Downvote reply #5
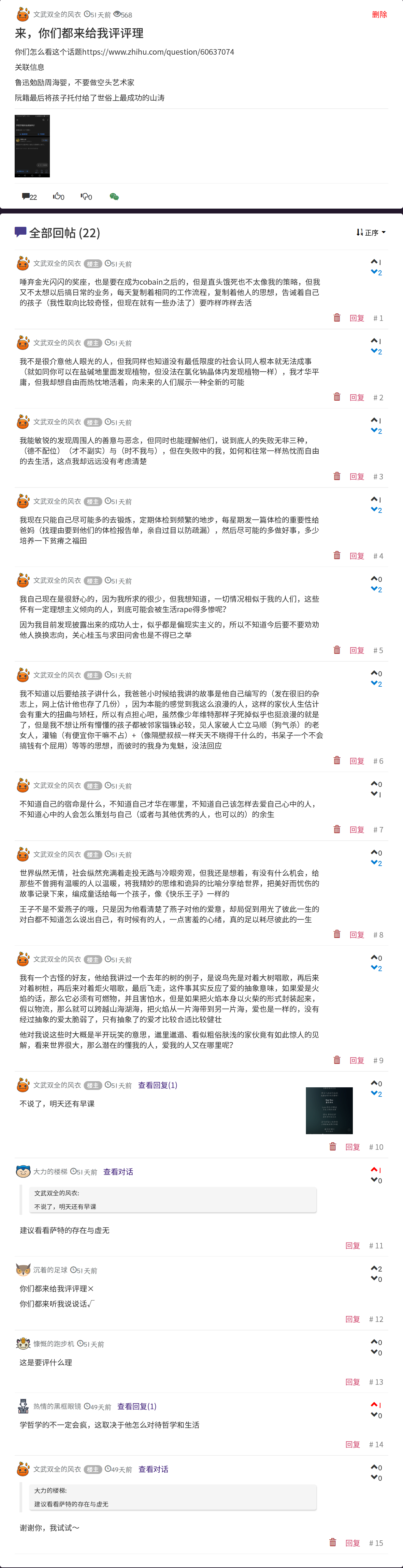This screenshot has height=1568, width=403. coord(375,589)
